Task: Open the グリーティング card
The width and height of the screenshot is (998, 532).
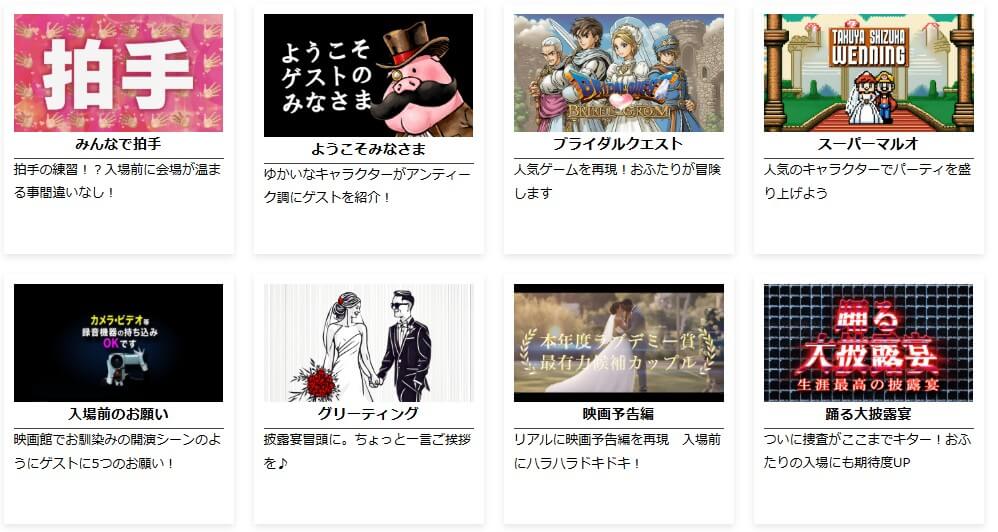Action: [368, 343]
